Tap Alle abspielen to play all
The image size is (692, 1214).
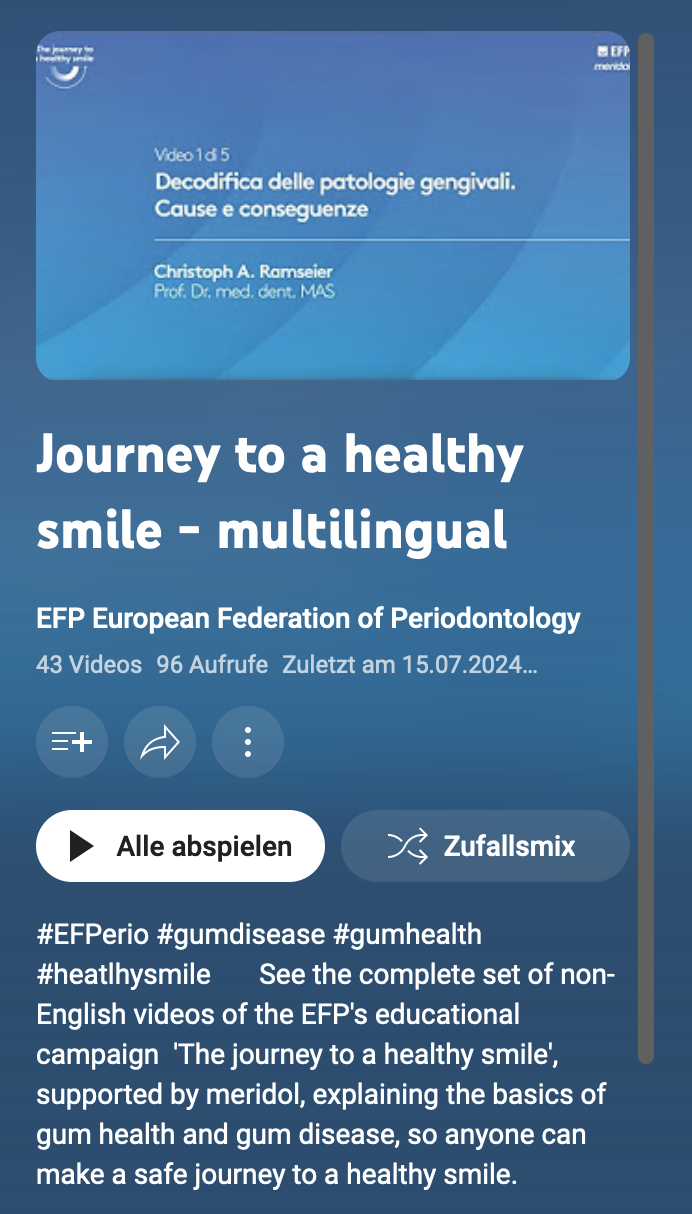[181, 846]
